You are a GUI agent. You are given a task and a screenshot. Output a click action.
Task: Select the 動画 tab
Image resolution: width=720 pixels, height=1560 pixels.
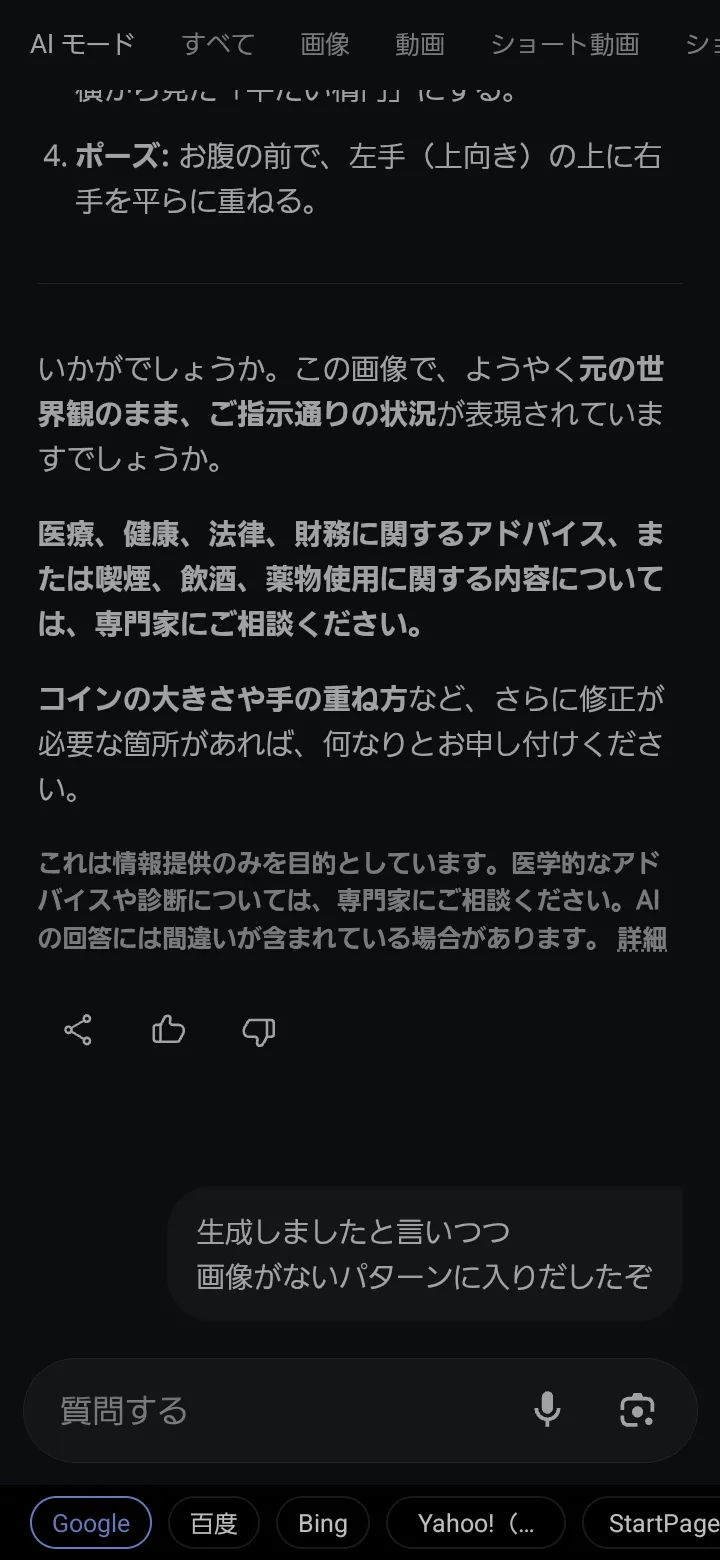pyautogui.click(x=419, y=44)
